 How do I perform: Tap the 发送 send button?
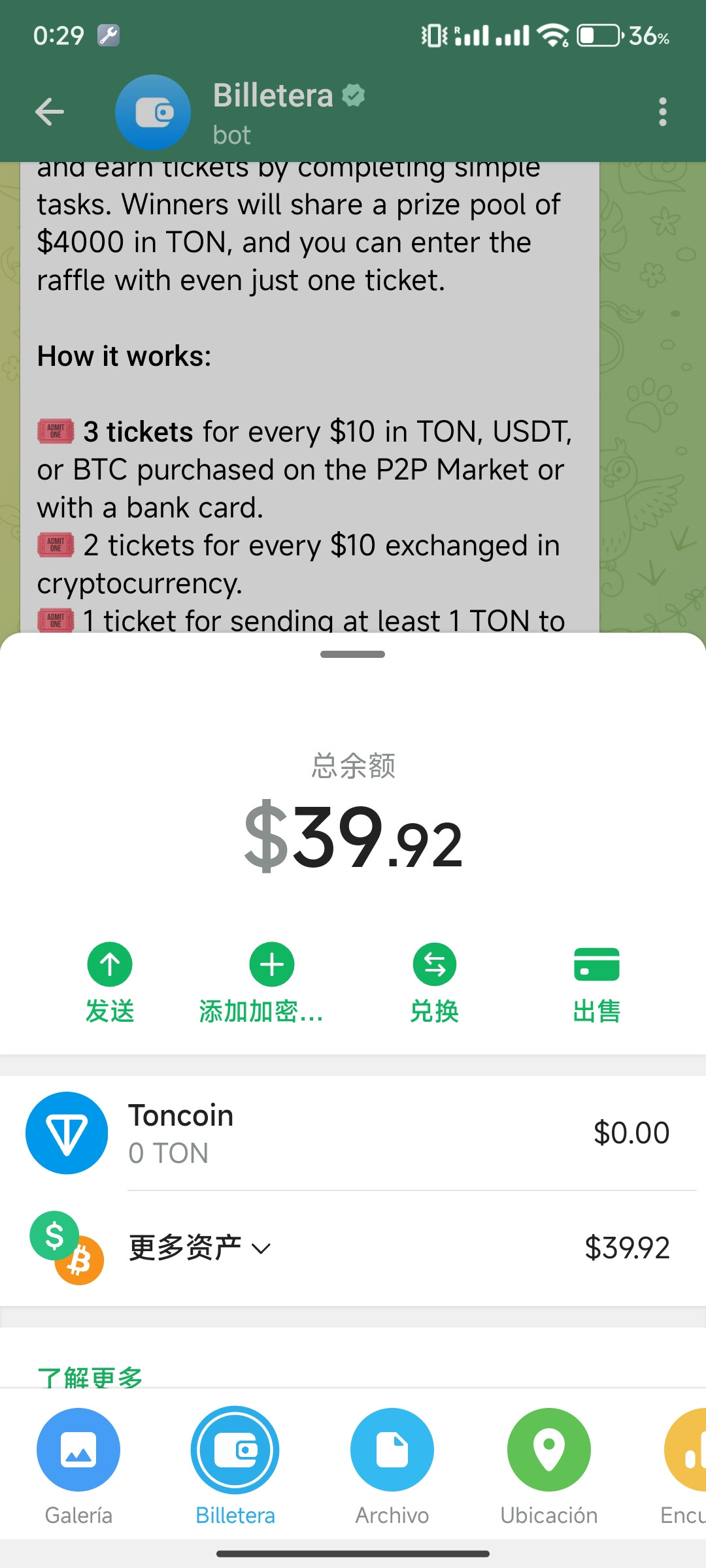(x=110, y=982)
